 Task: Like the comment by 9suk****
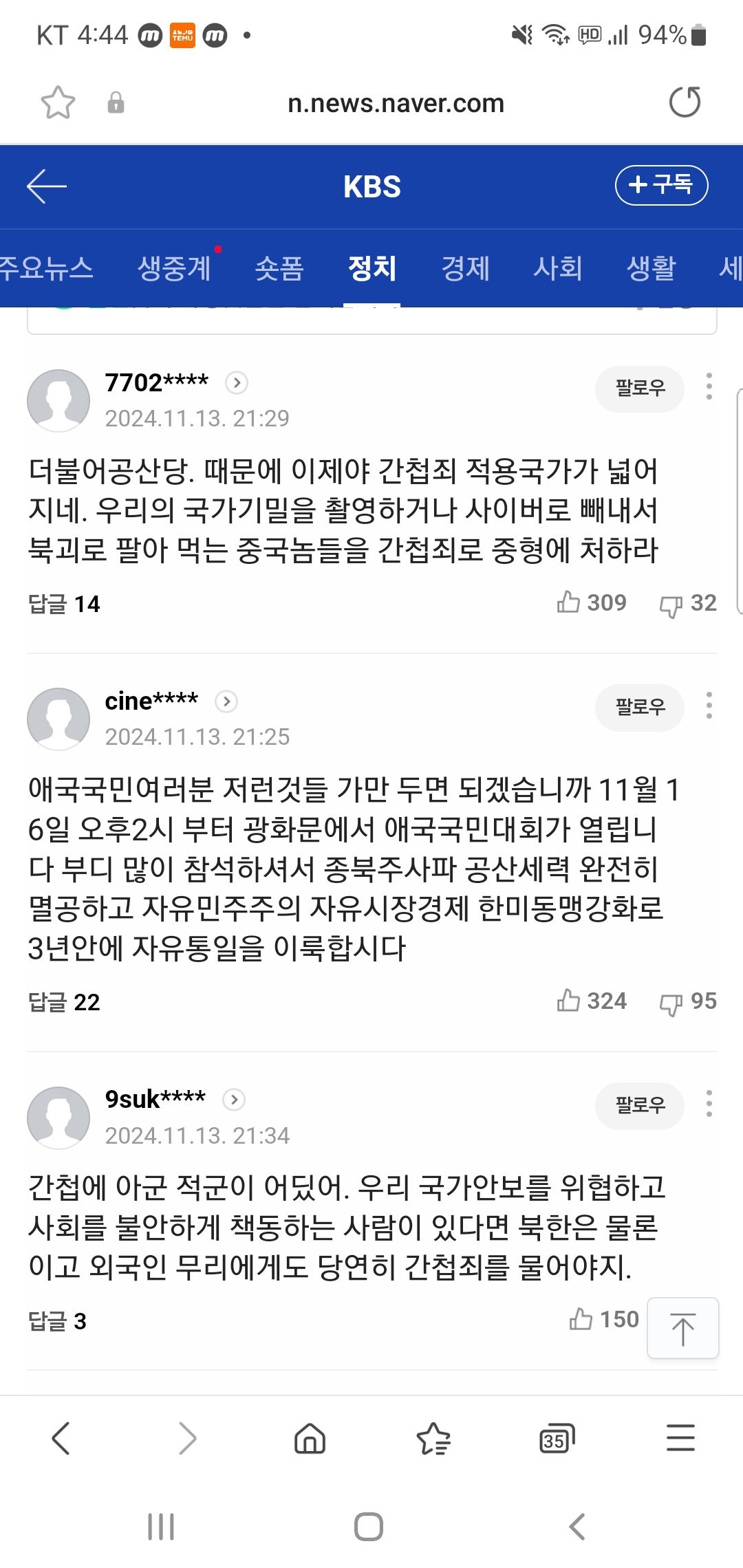(x=604, y=1319)
